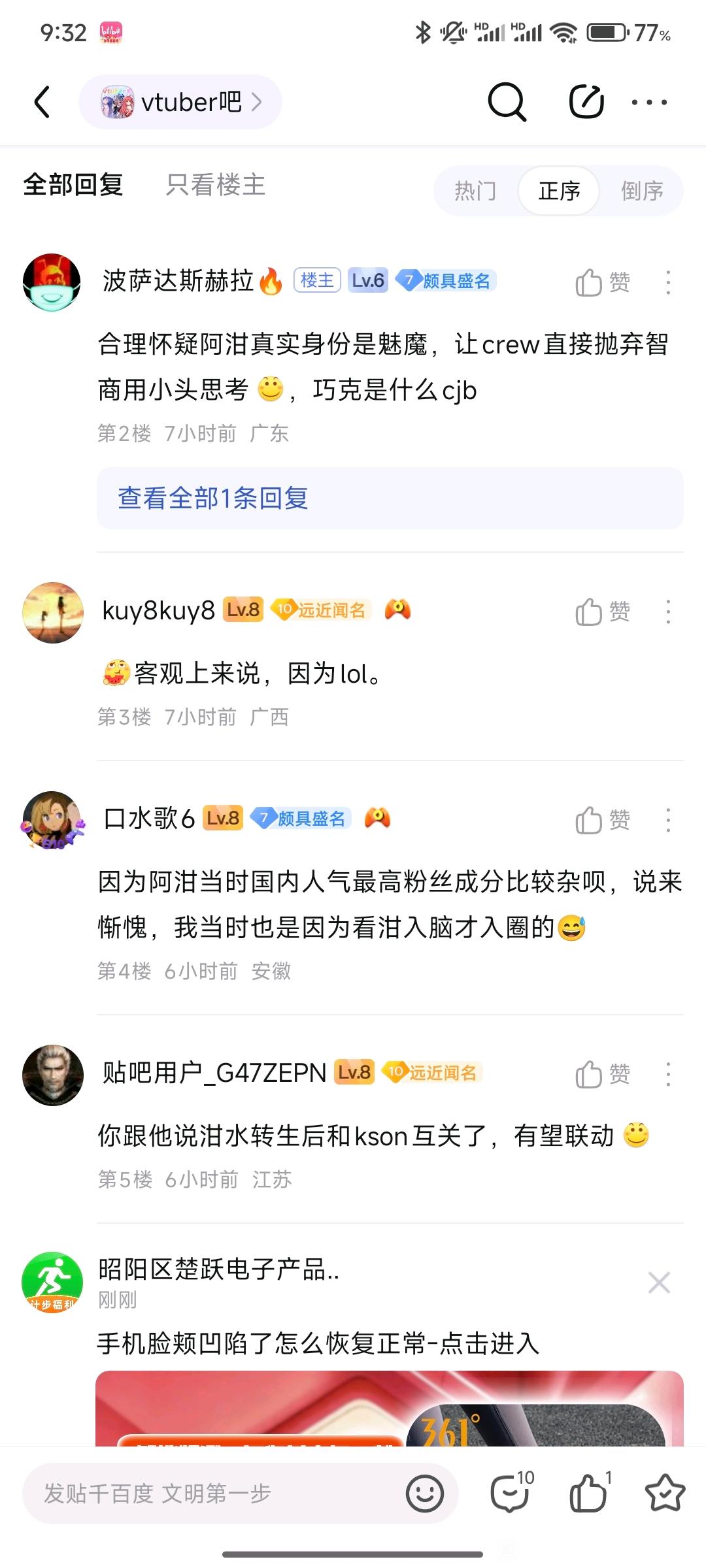Switch to the 只看楼主 tab

click(x=215, y=185)
